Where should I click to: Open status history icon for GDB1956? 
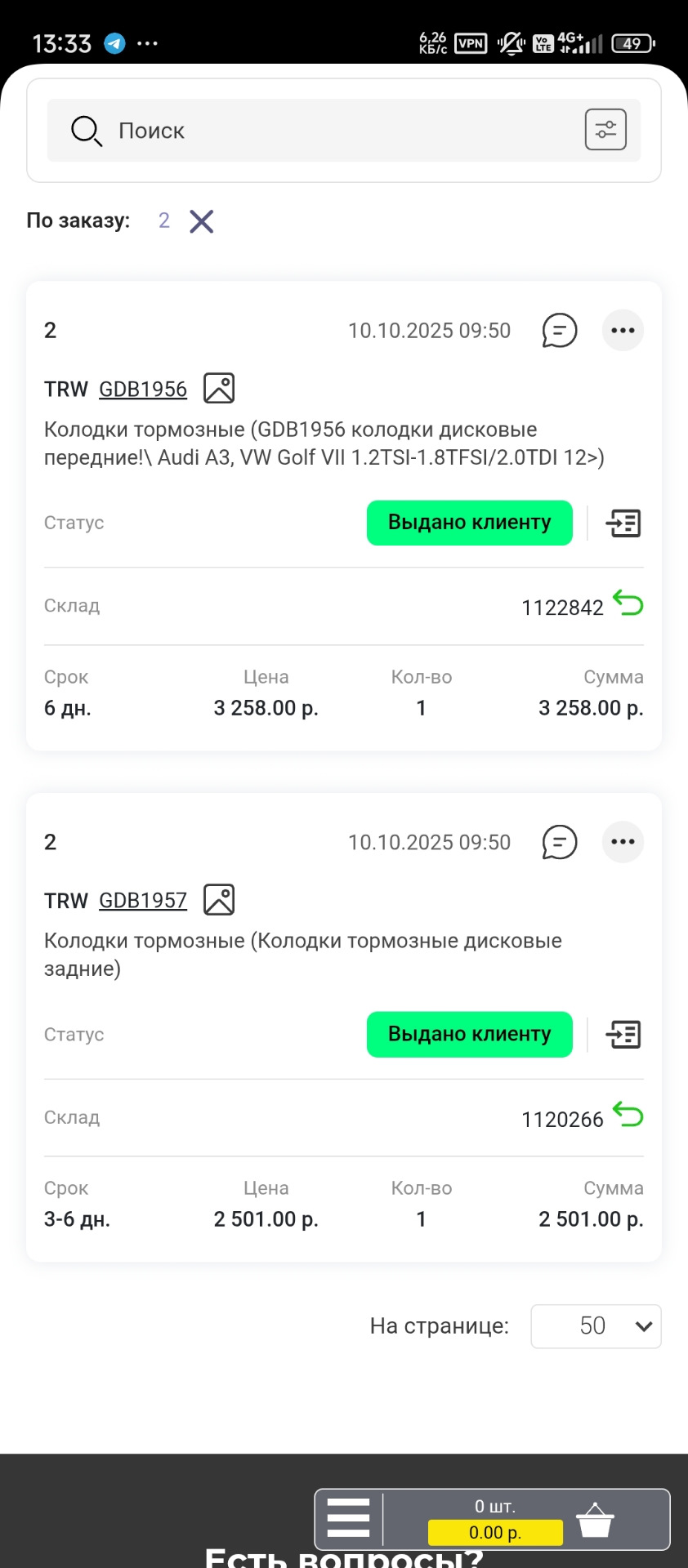coord(623,523)
